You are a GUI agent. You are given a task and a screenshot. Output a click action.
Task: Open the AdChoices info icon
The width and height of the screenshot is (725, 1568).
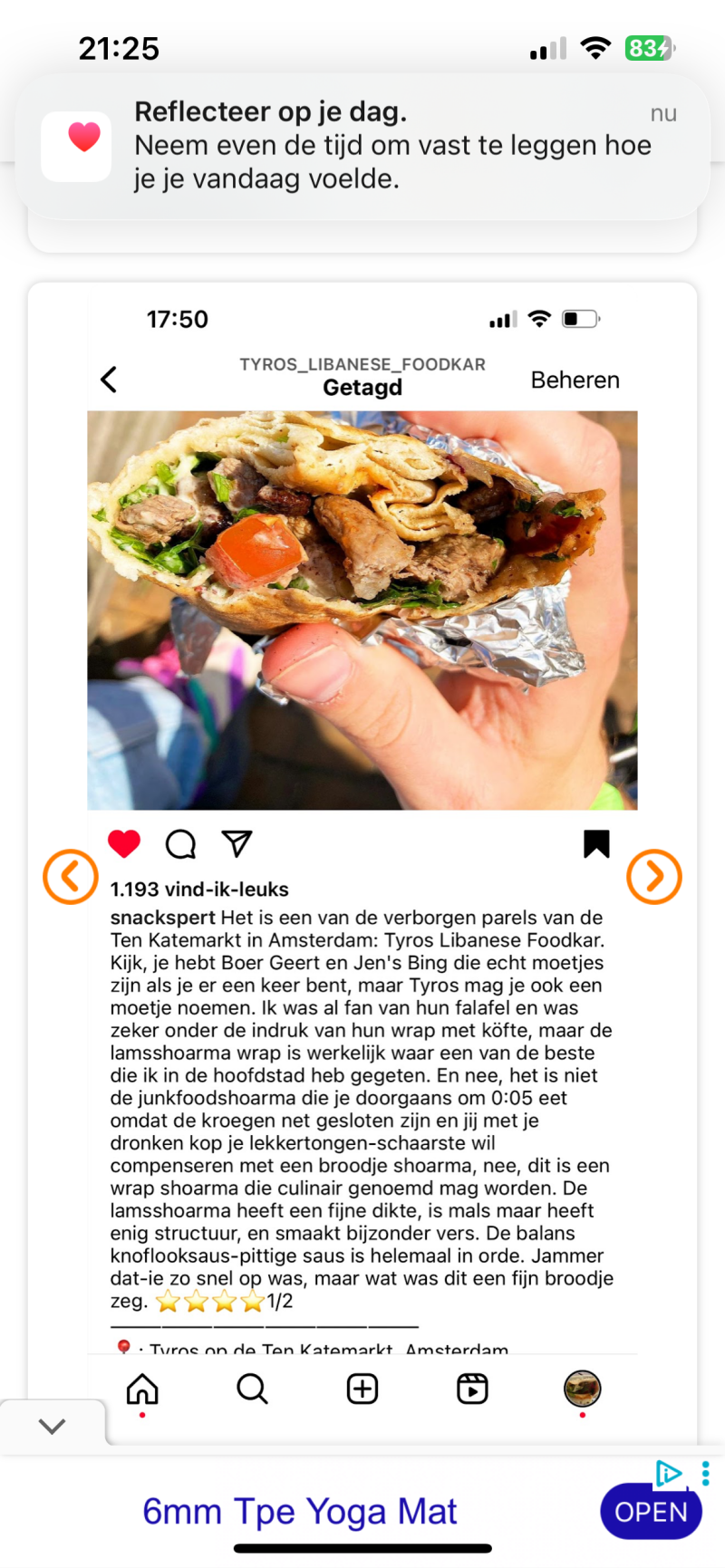(x=668, y=1474)
